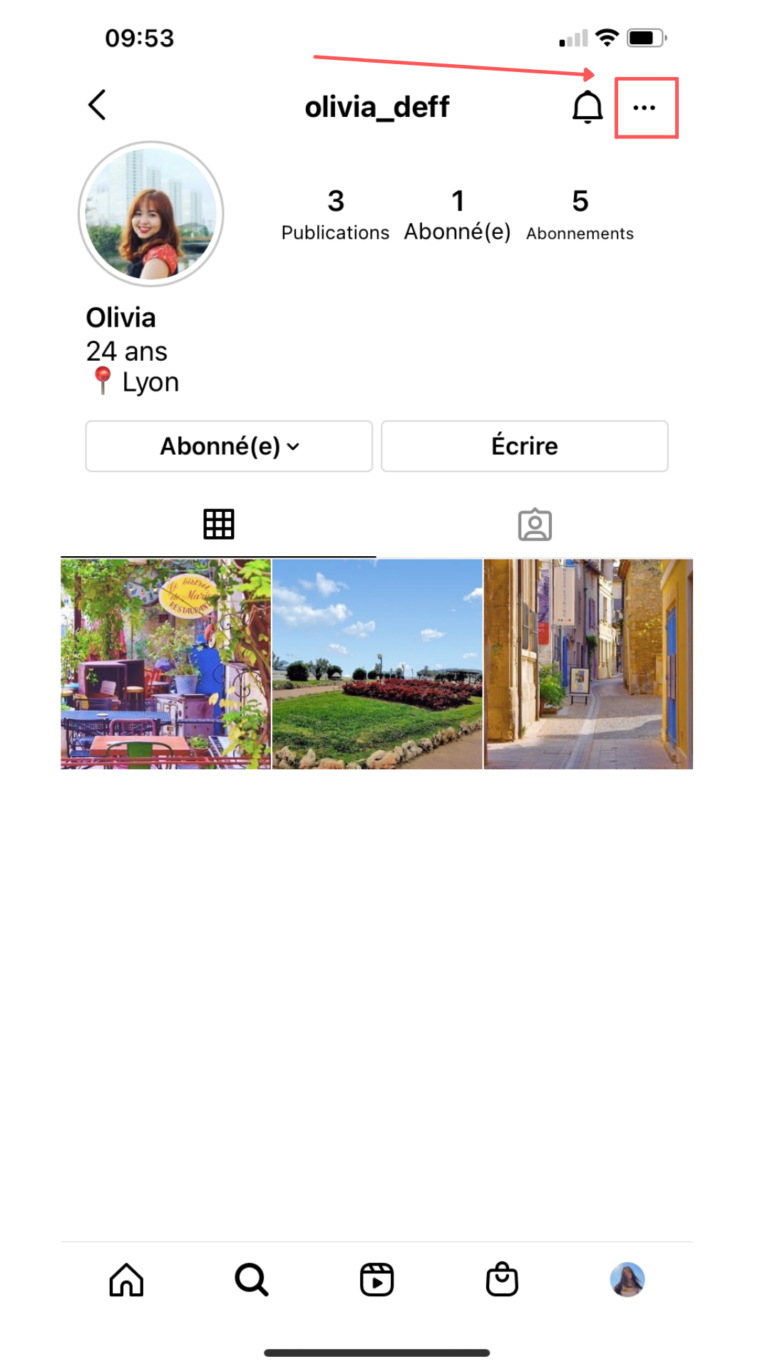Viewport: 770px width, 1369px height.
Task: Tap Écrire to message Olivia
Action: pos(524,446)
